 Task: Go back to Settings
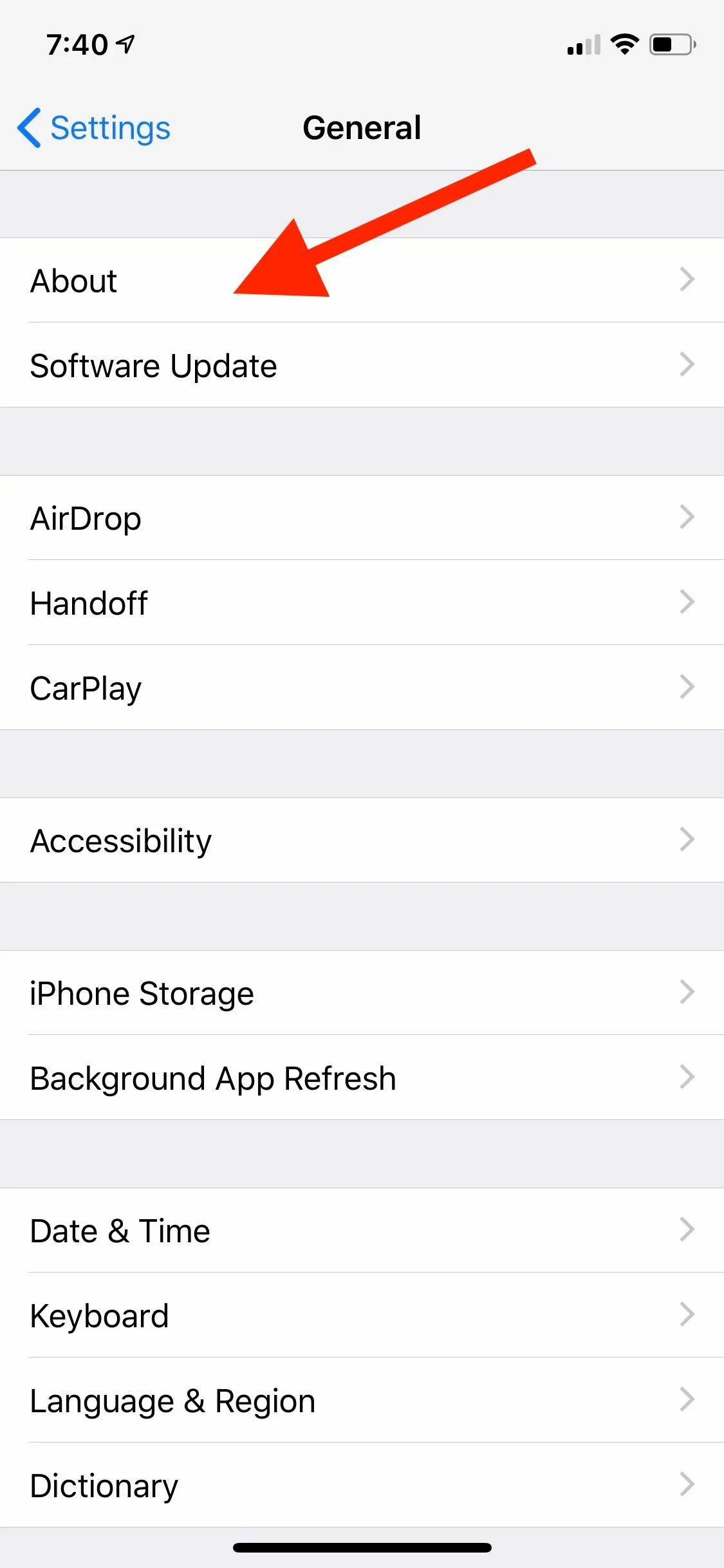click(94, 128)
